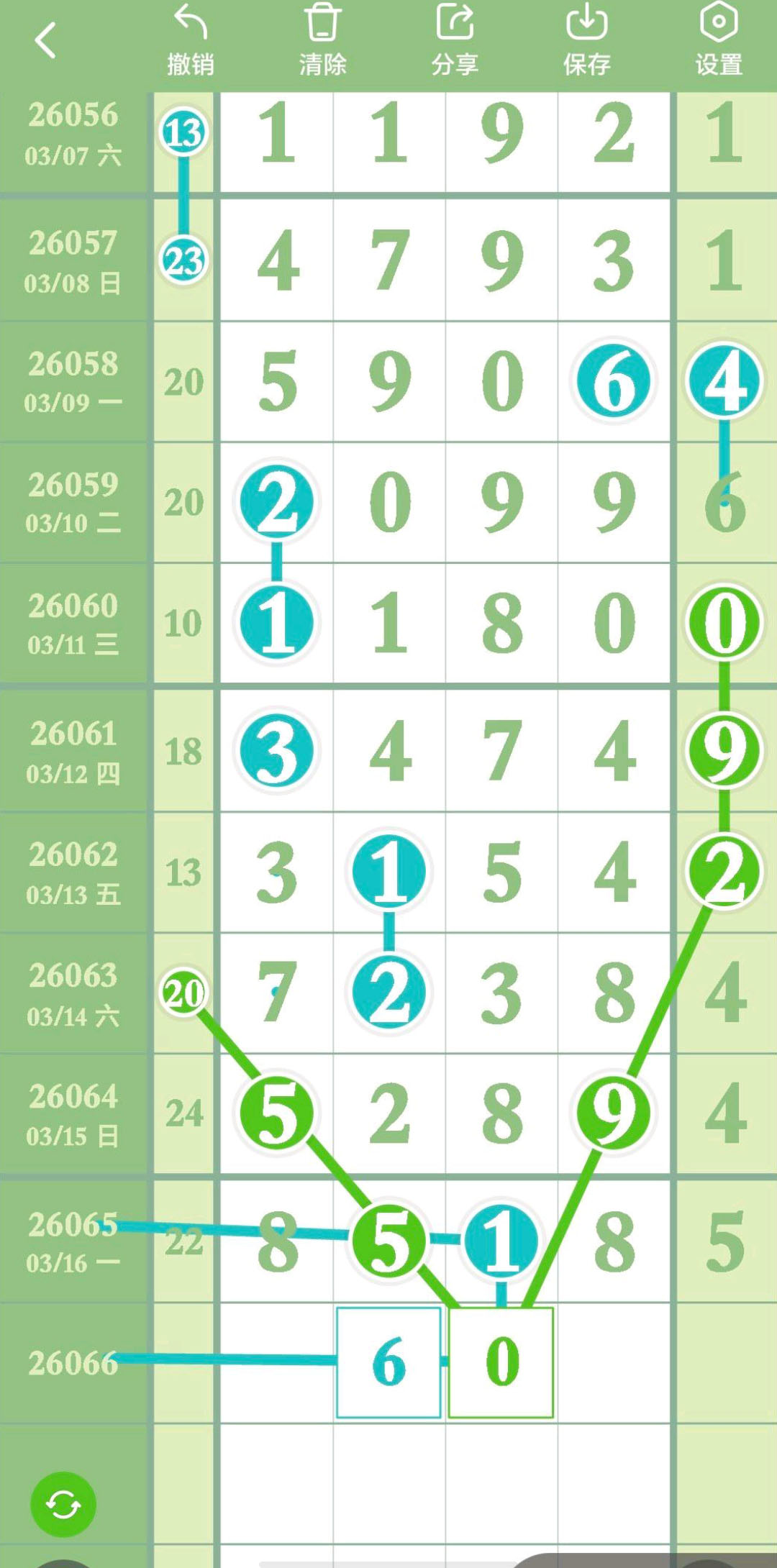This screenshot has height=1568, width=777.
Task: Tap the green refresh floating button
Action: point(63,1504)
